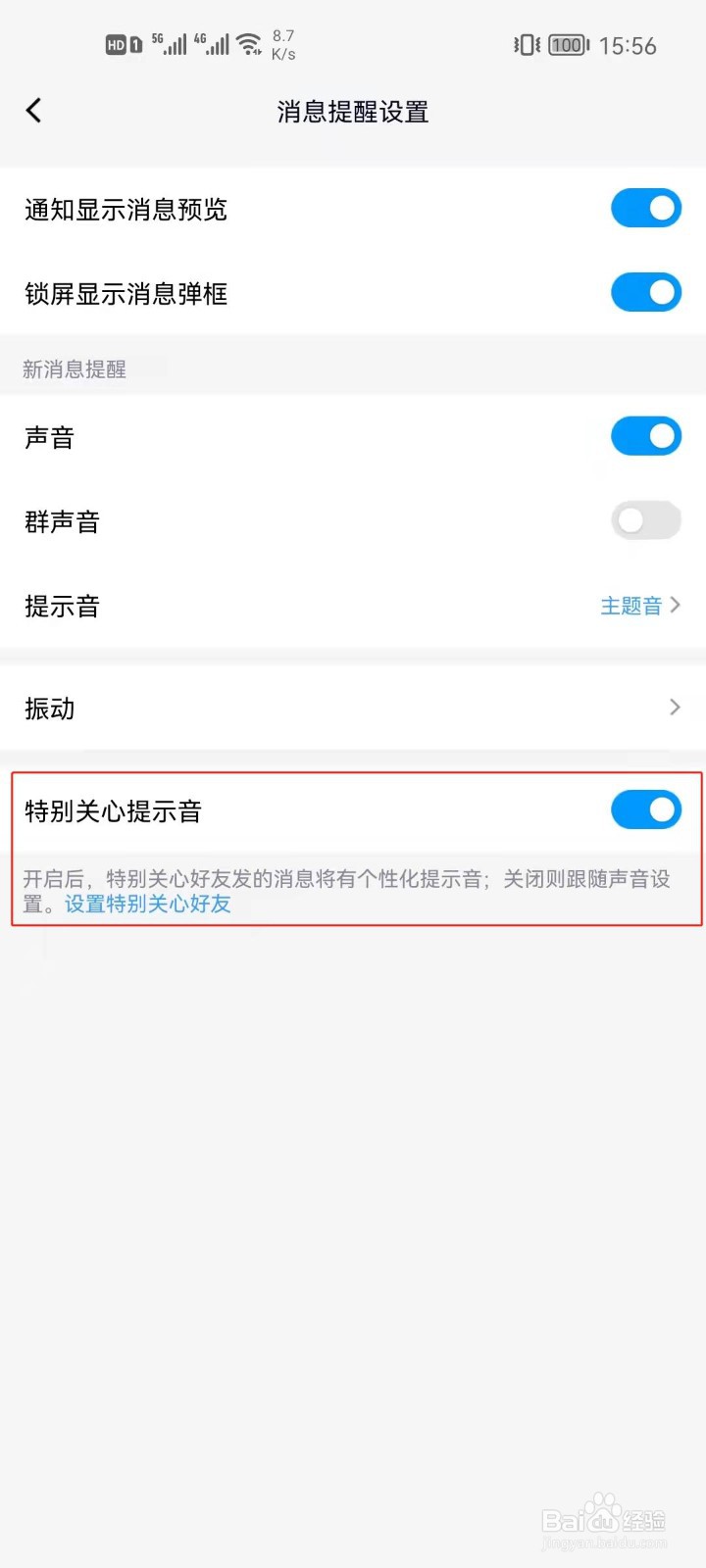The width and height of the screenshot is (706, 1568).
Task: Expand the 振动 settings row
Action: [674, 708]
